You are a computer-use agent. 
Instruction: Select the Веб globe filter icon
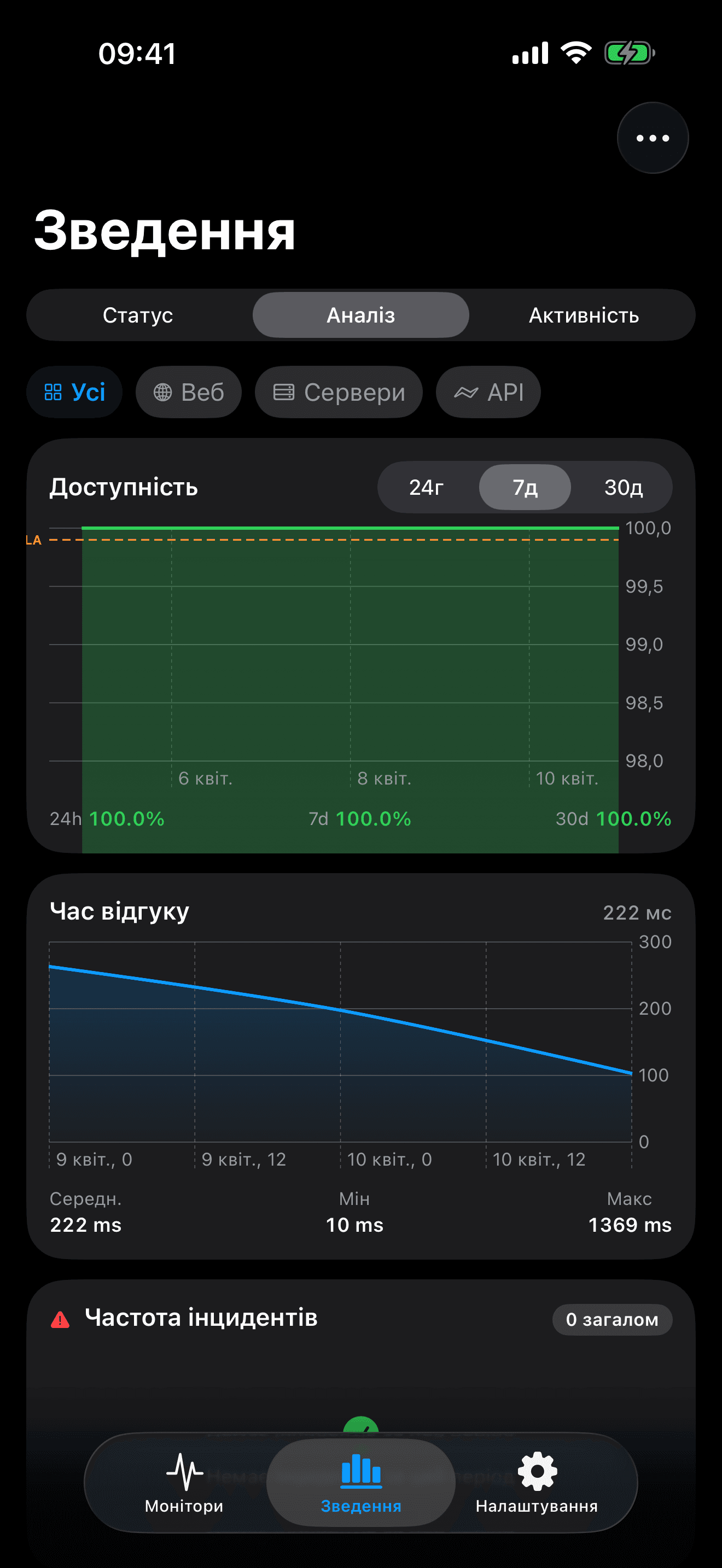(162, 392)
